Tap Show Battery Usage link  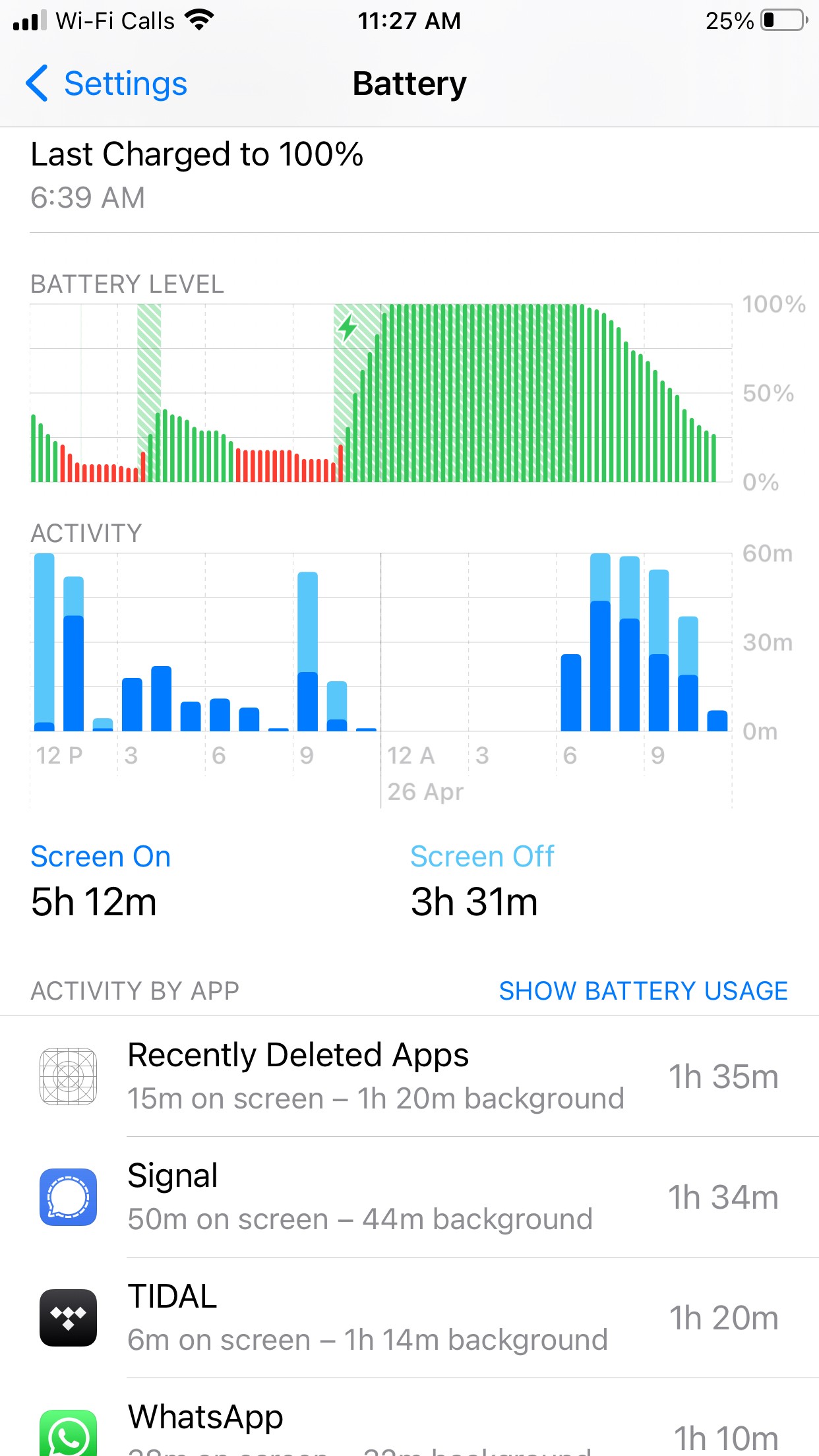(x=643, y=990)
